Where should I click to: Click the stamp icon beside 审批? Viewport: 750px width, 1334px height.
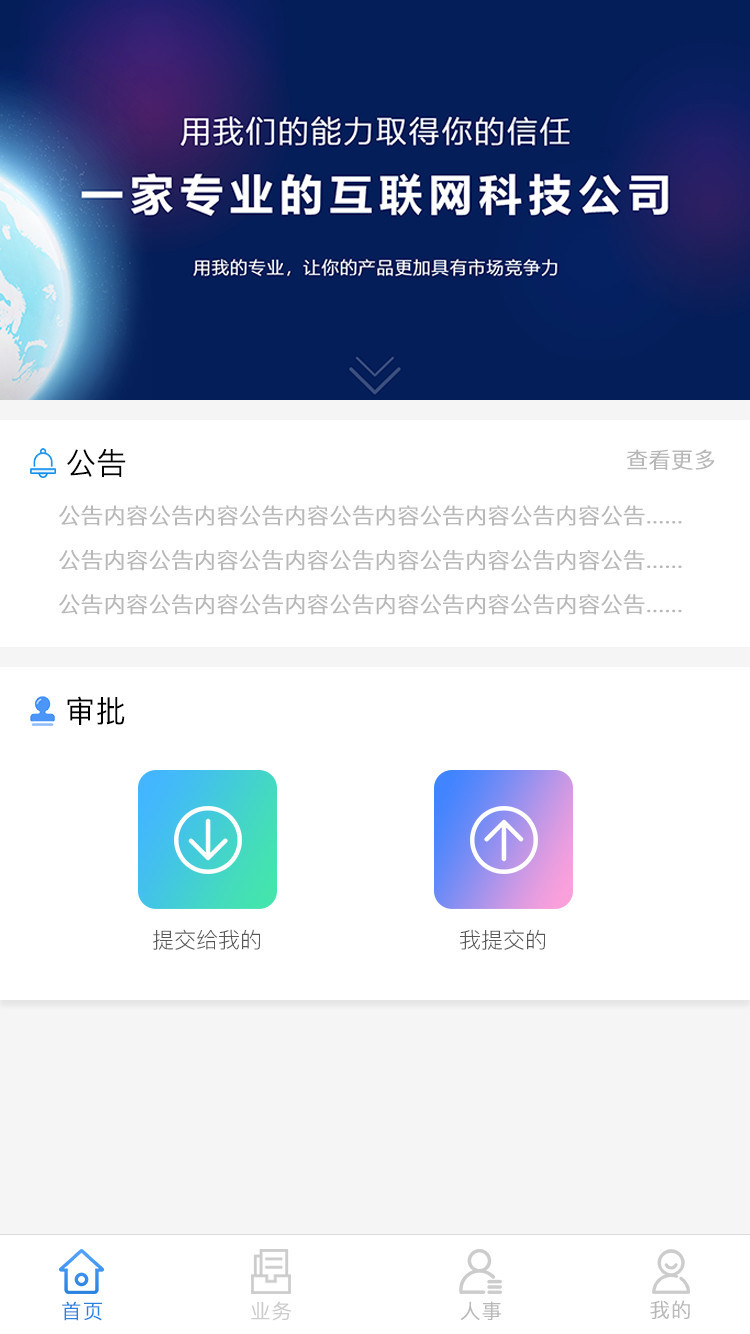42,711
